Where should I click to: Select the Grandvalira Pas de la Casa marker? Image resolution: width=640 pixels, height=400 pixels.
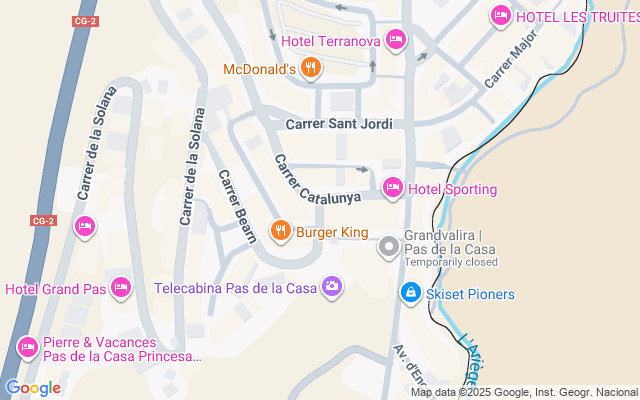pos(389,245)
